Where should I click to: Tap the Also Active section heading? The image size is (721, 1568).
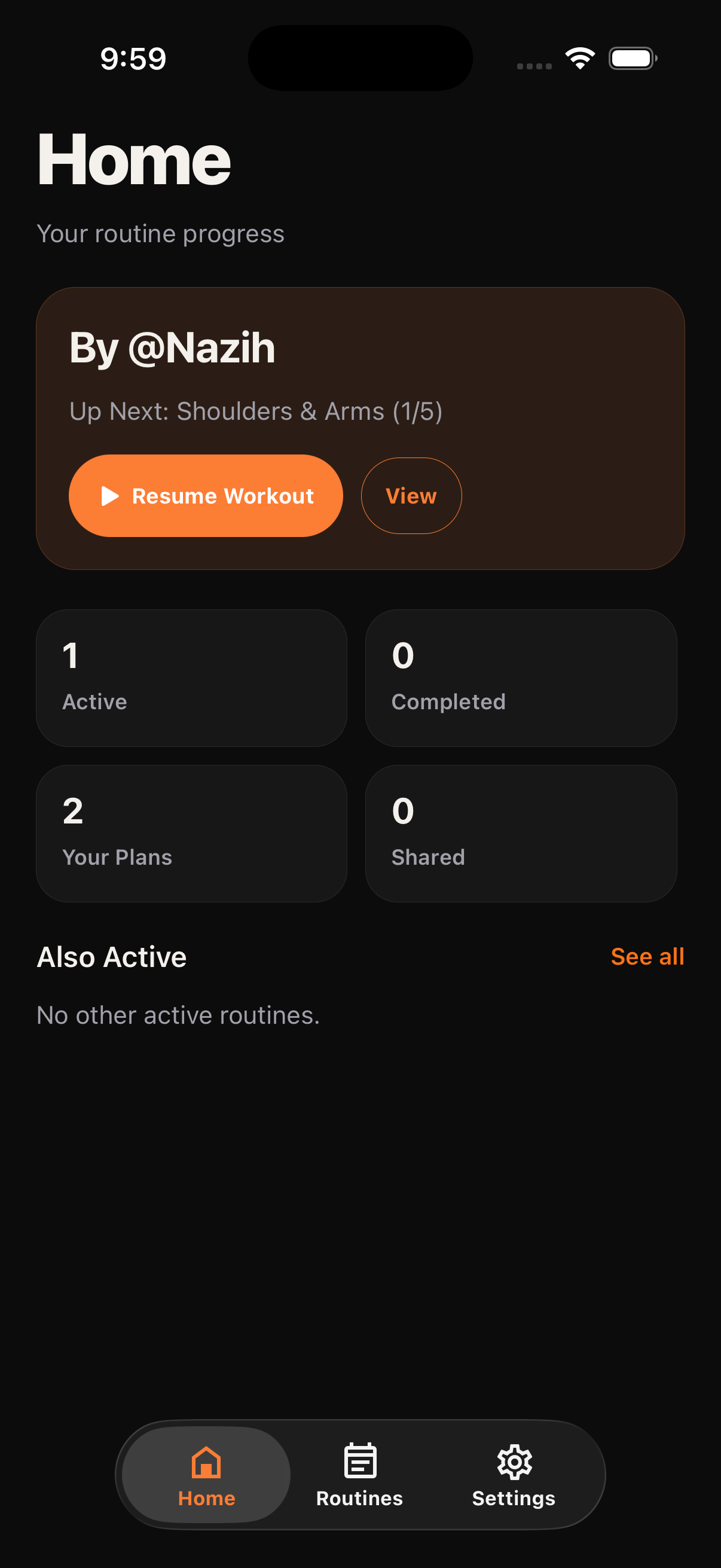pos(111,956)
